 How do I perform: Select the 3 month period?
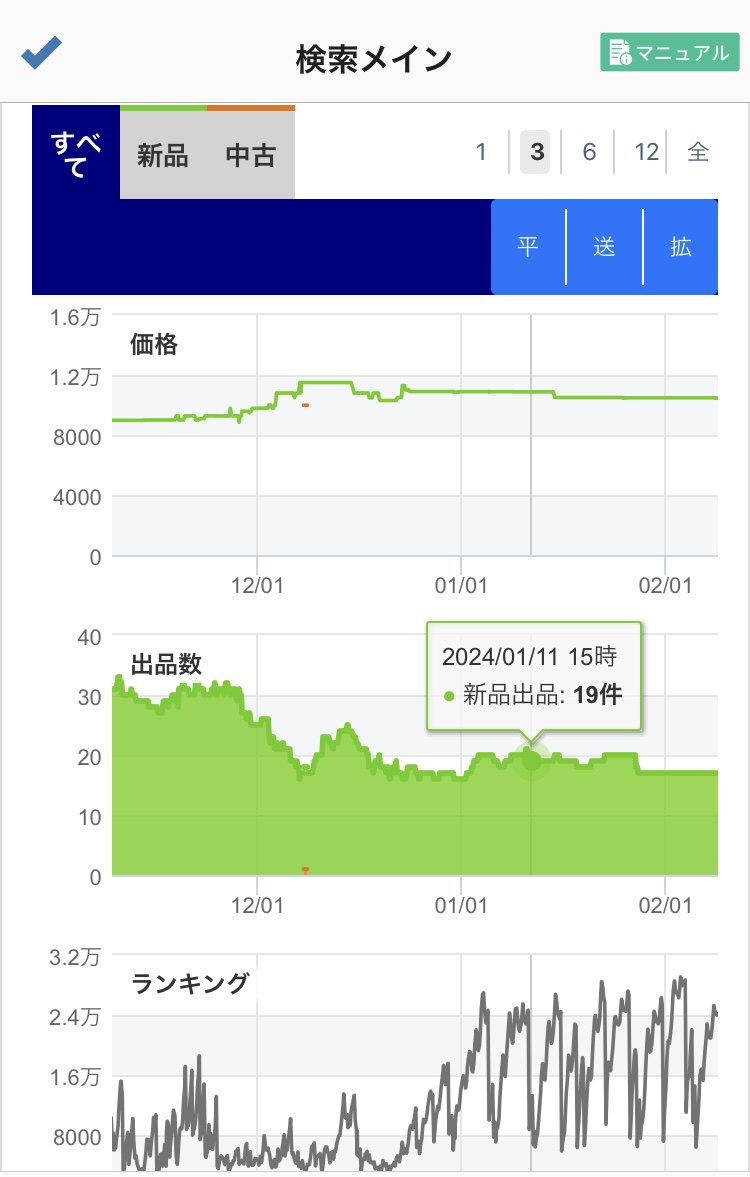point(537,152)
